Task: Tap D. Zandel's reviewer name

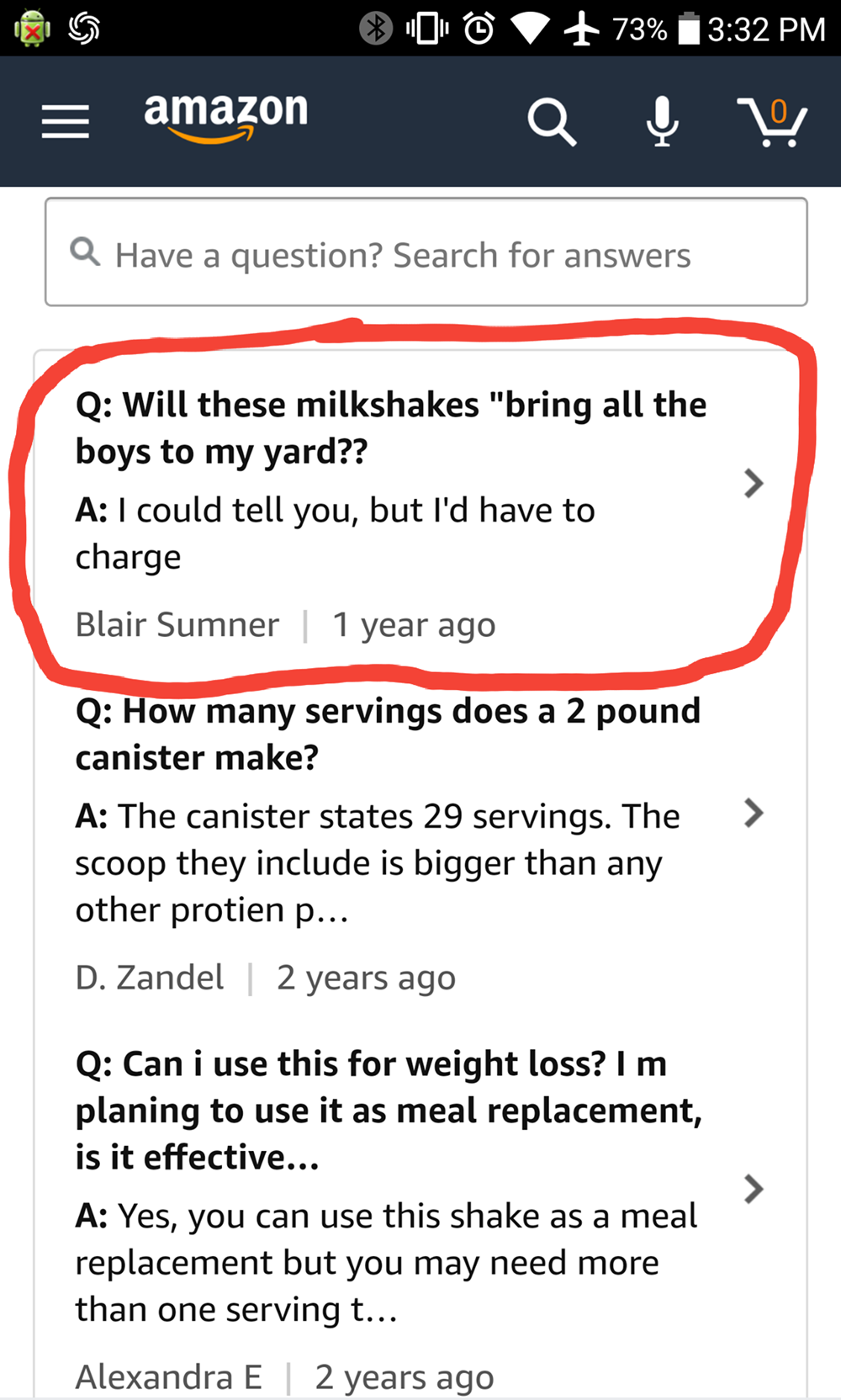Action: [150, 977]
